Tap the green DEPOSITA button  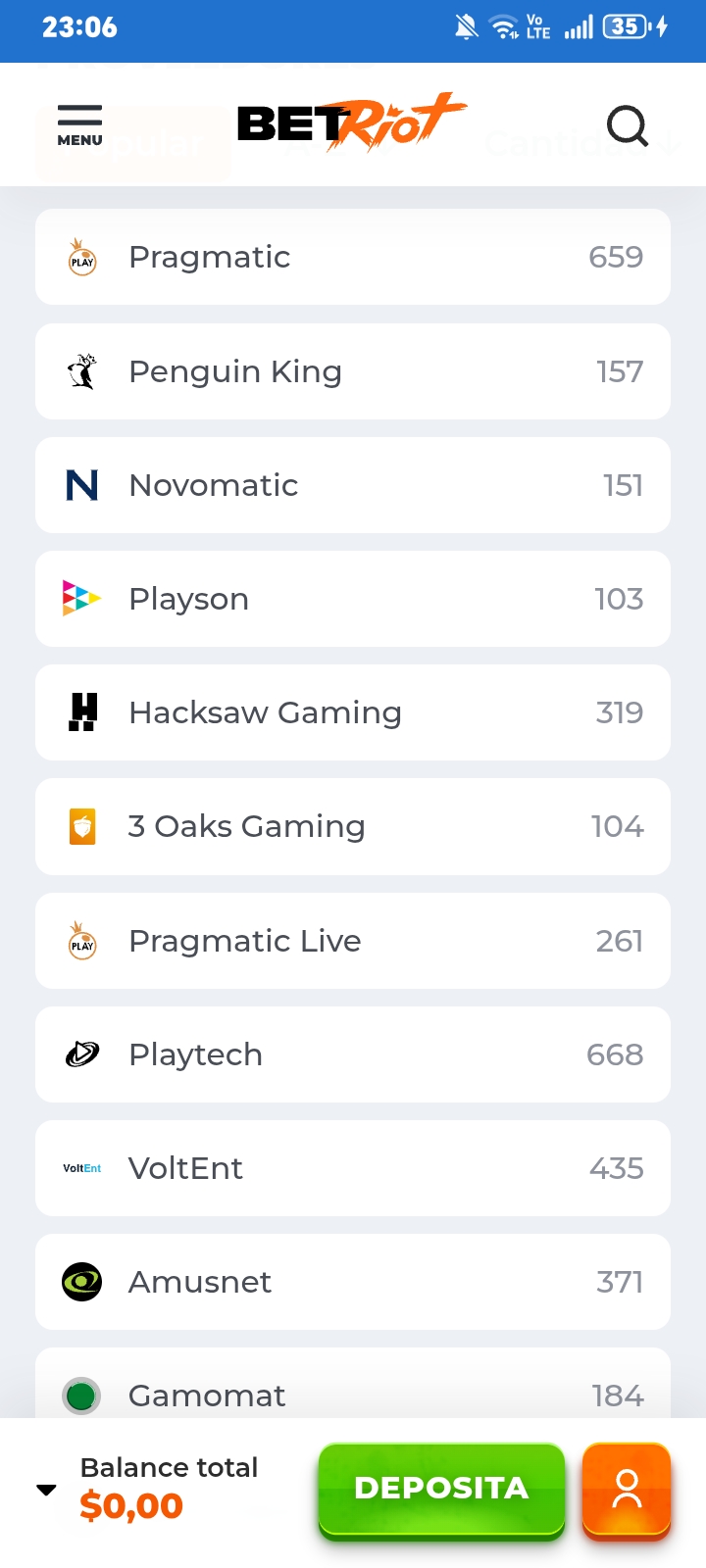pos(441,1490)
